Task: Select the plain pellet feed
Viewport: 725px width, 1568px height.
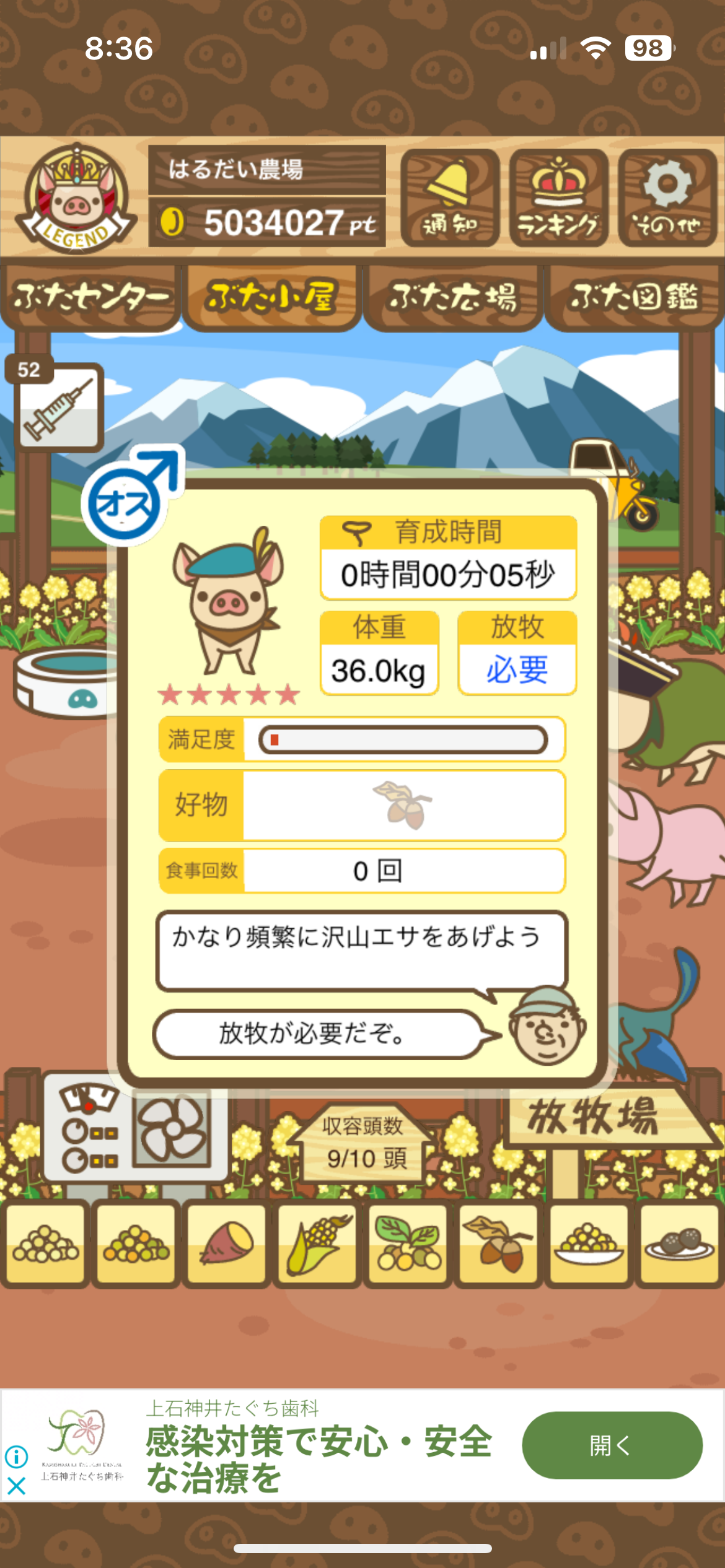Action: coord(45,1244)
